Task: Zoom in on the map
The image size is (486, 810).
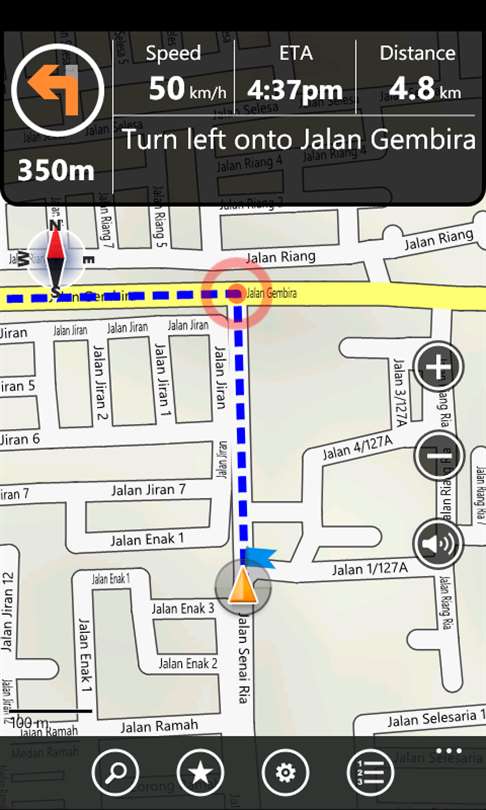Action: tap(438, 367)
